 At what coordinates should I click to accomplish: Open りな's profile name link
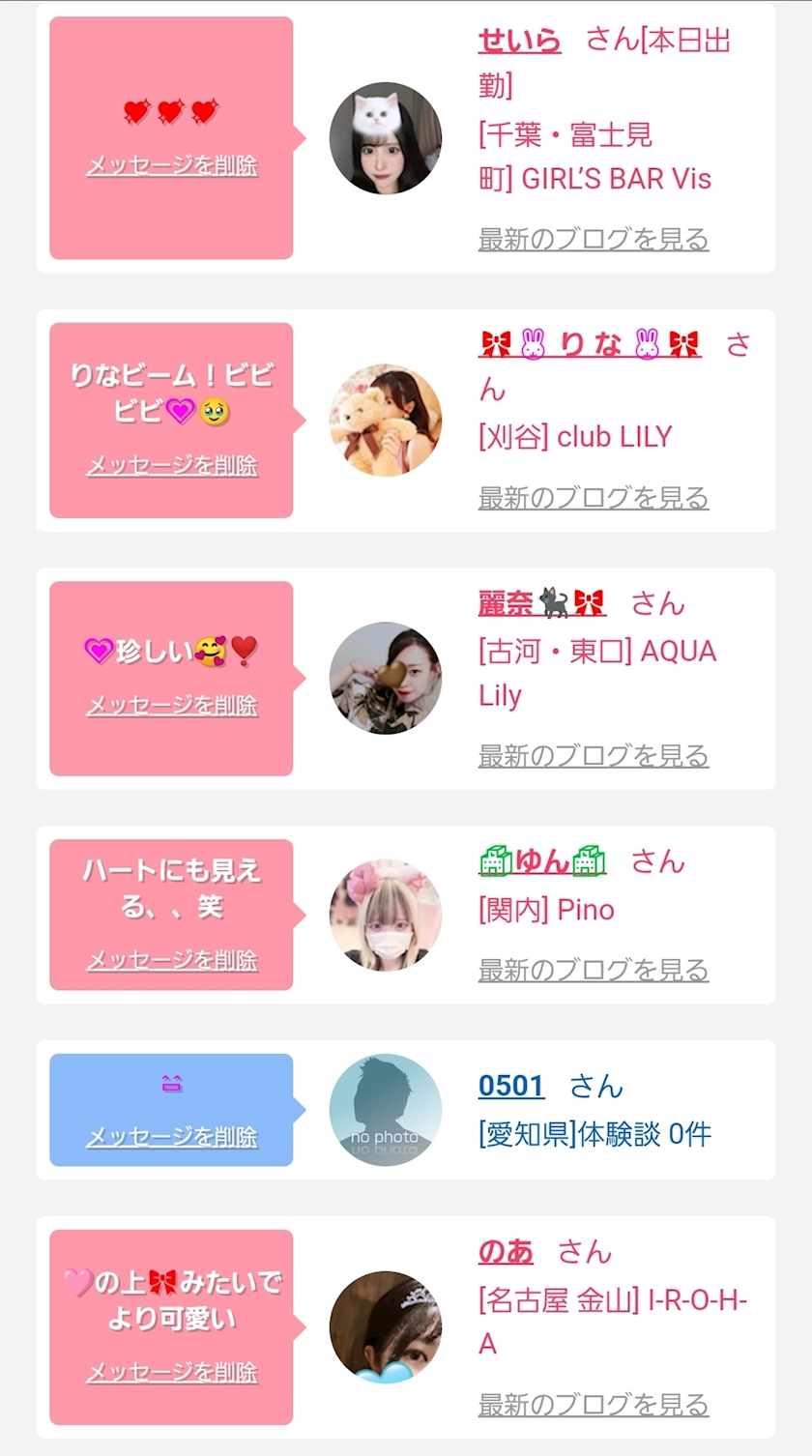click(589, 345)
